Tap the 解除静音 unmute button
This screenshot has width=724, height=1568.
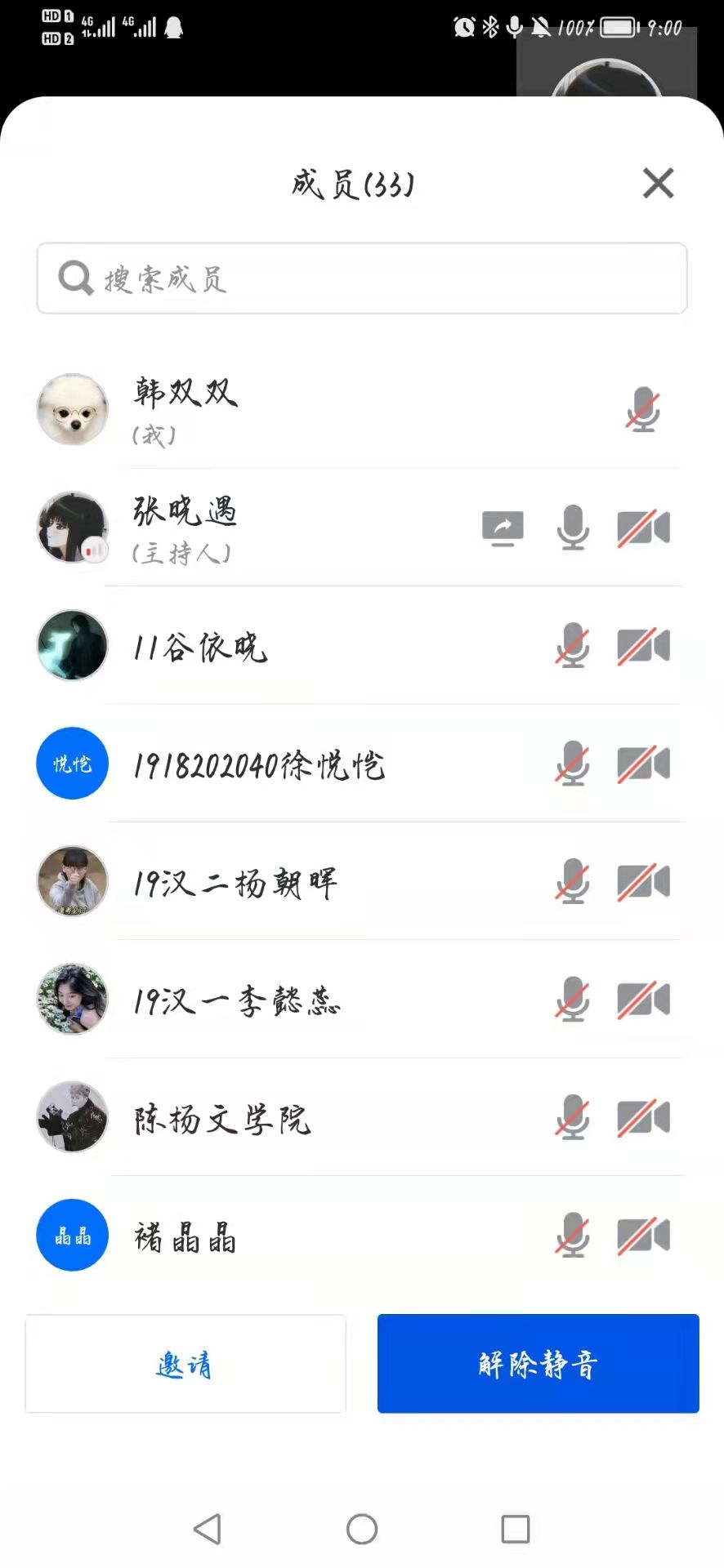[538, 1364]
